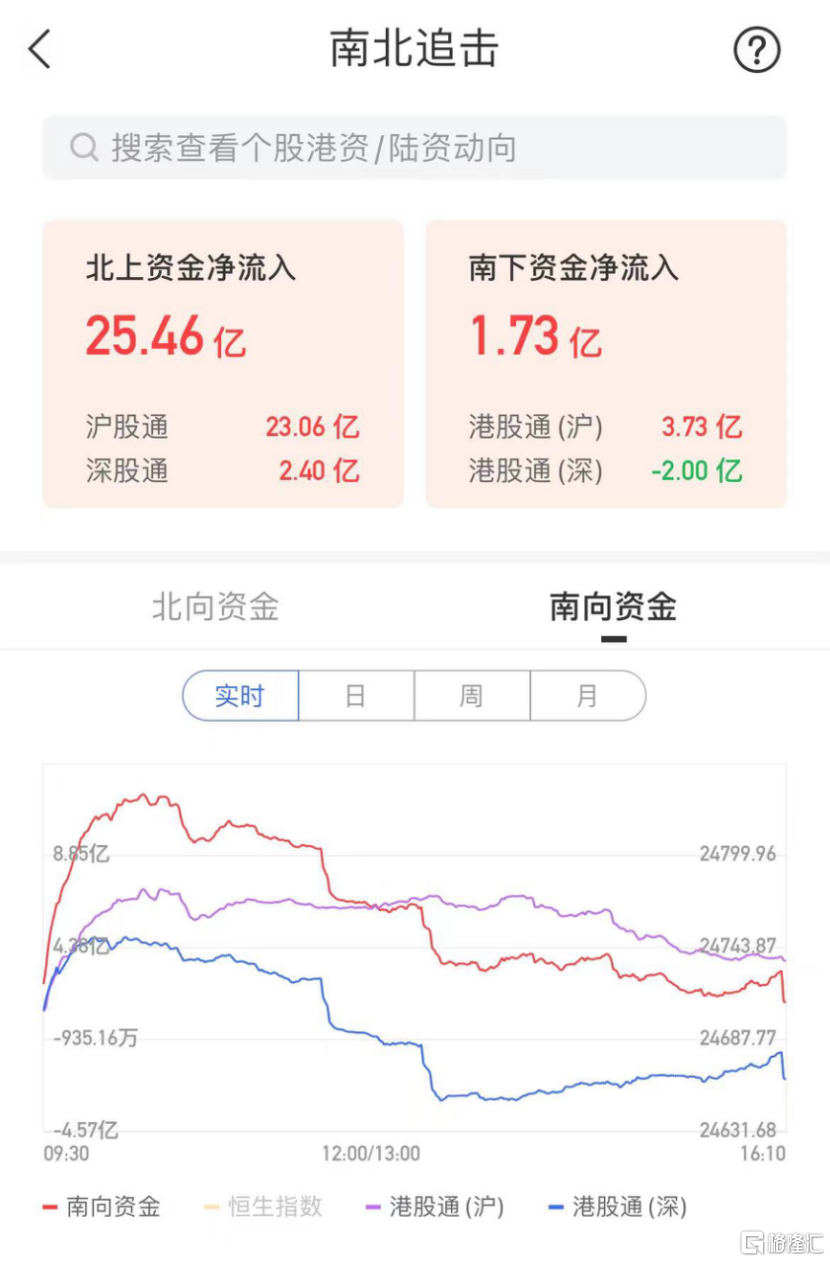Switch chart to 日 view
The width and height of the screenshot is (830, 1262).
[356, 696]
